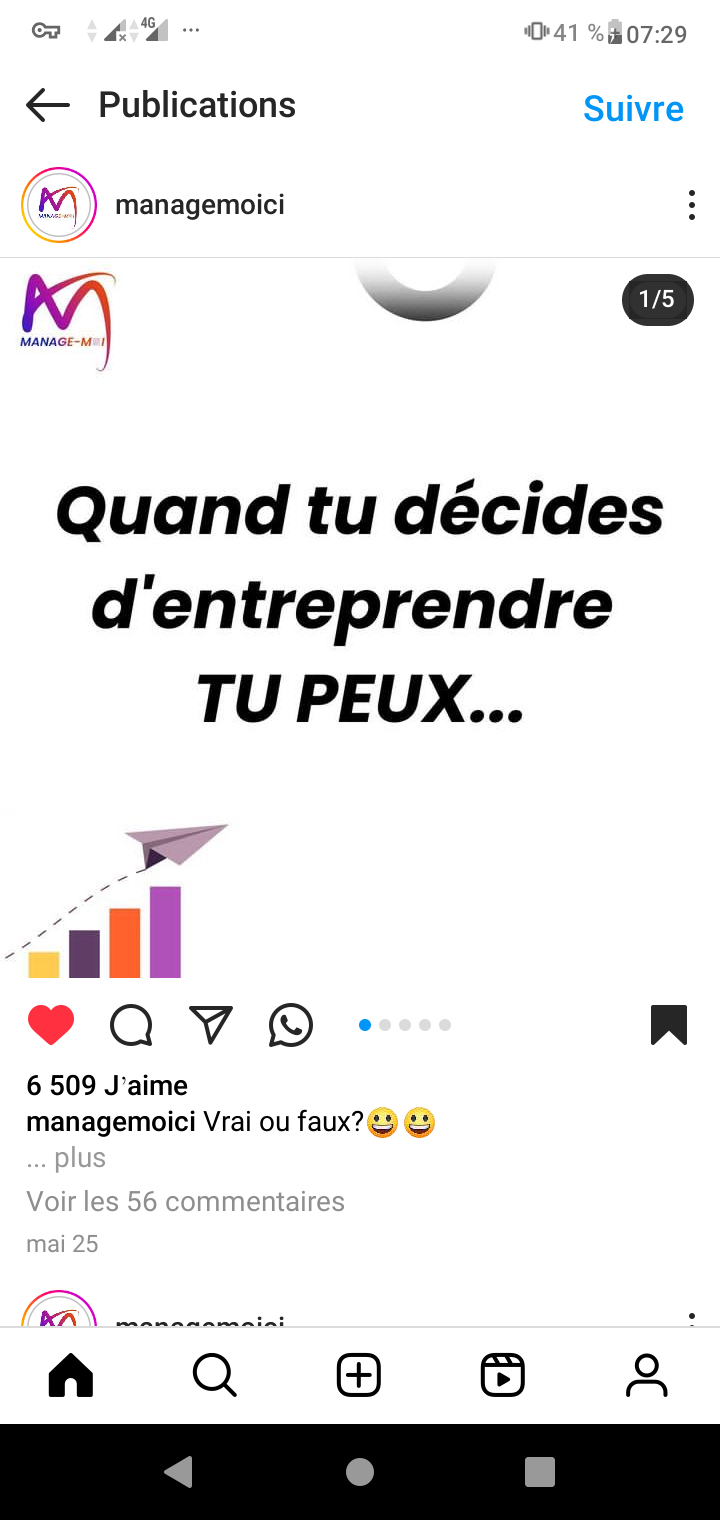Tap the system recent apps button
The width and height of the screenshot is (720, 1520).
(540, 1471)
